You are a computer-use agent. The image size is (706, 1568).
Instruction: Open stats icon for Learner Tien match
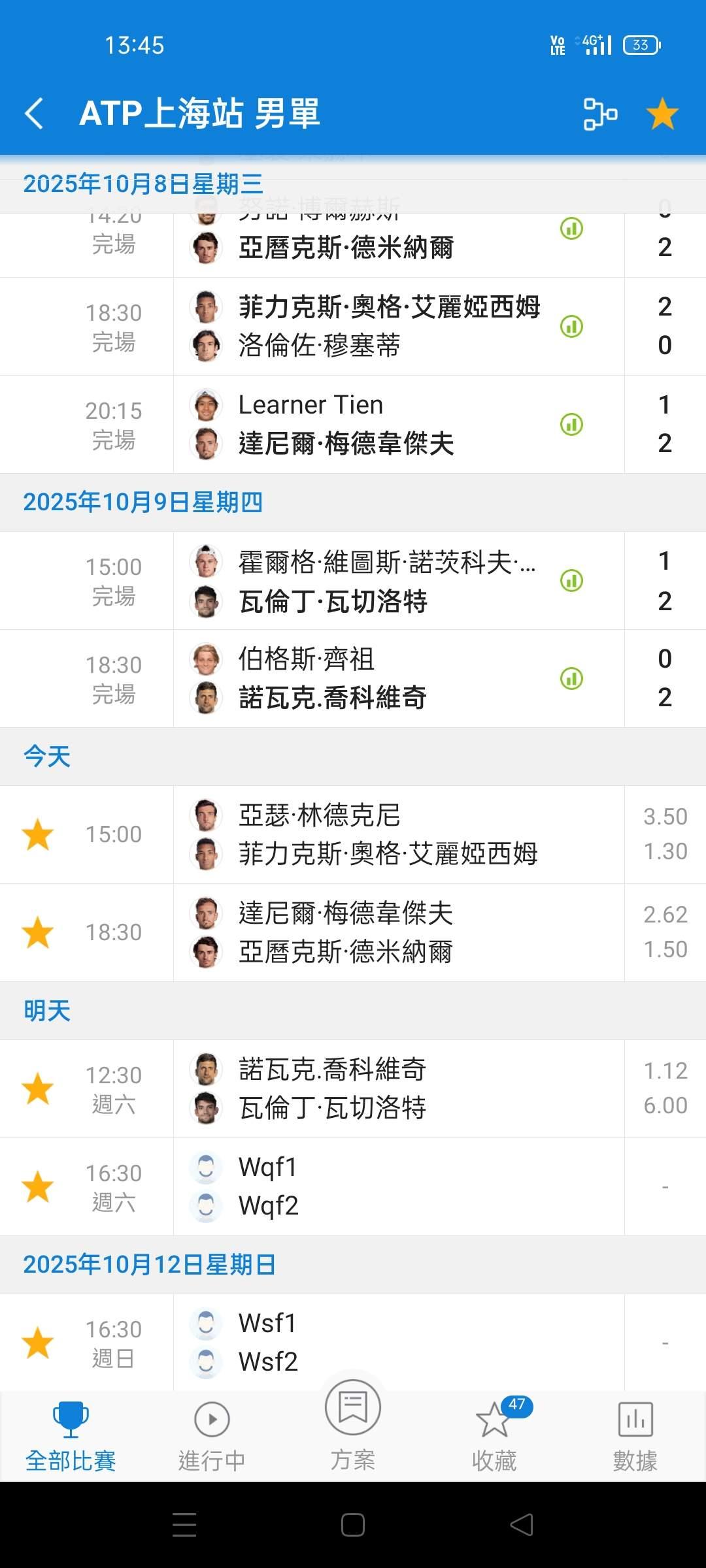click(571, 425)
